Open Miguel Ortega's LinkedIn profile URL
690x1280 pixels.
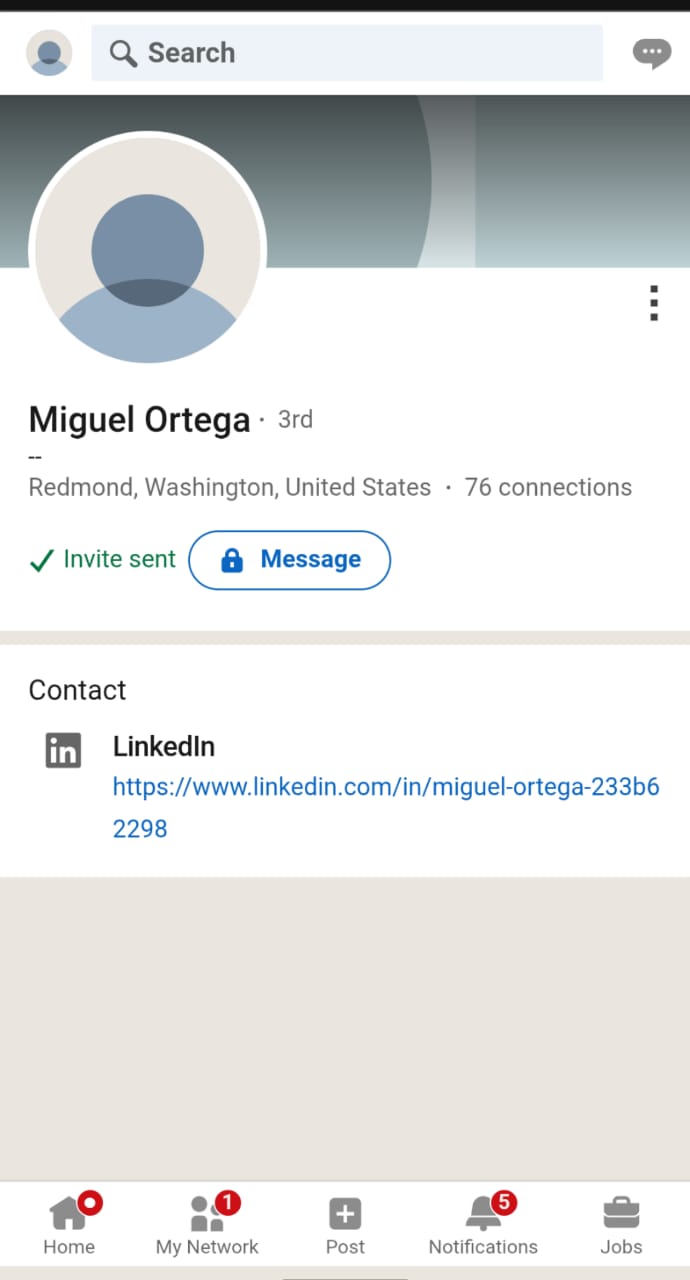385,806
